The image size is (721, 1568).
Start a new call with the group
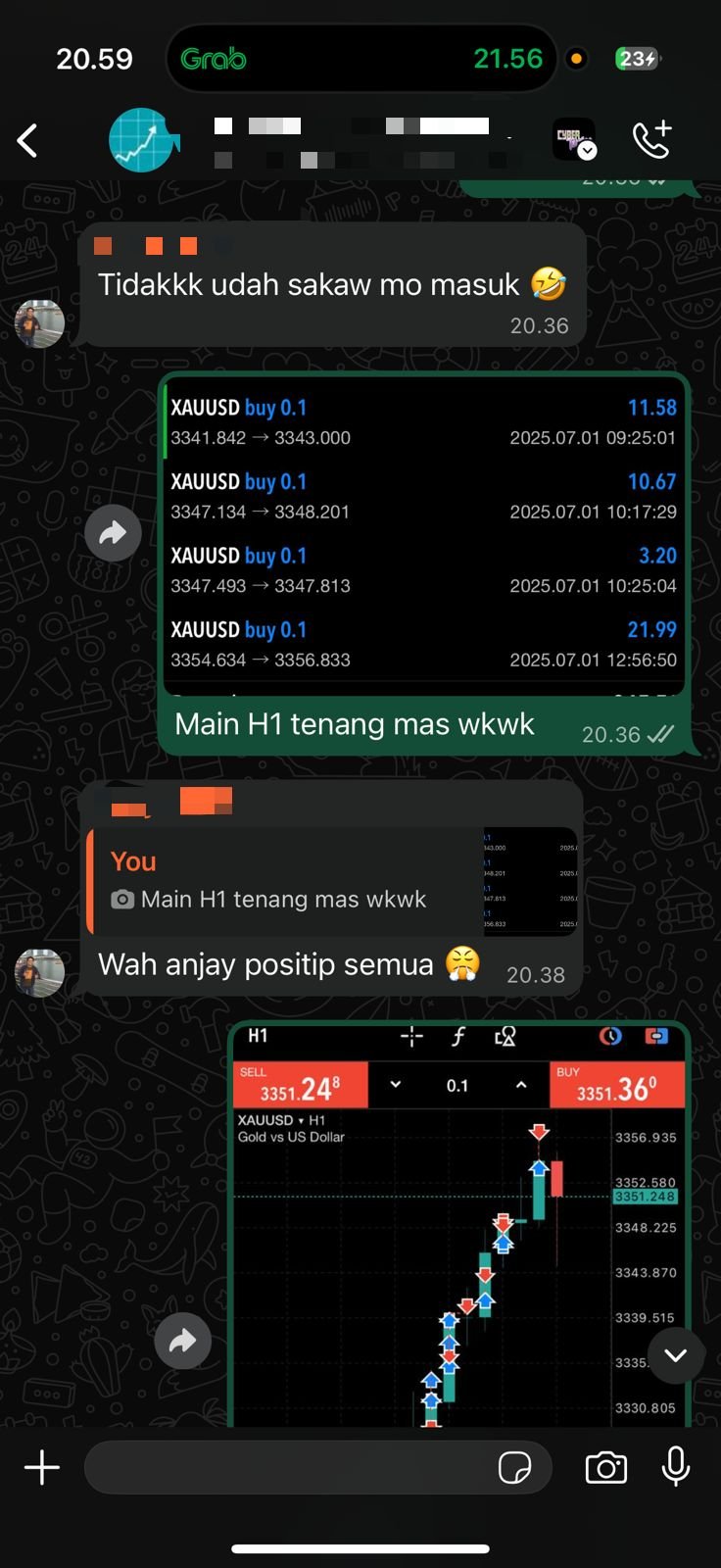coord(651,140)
